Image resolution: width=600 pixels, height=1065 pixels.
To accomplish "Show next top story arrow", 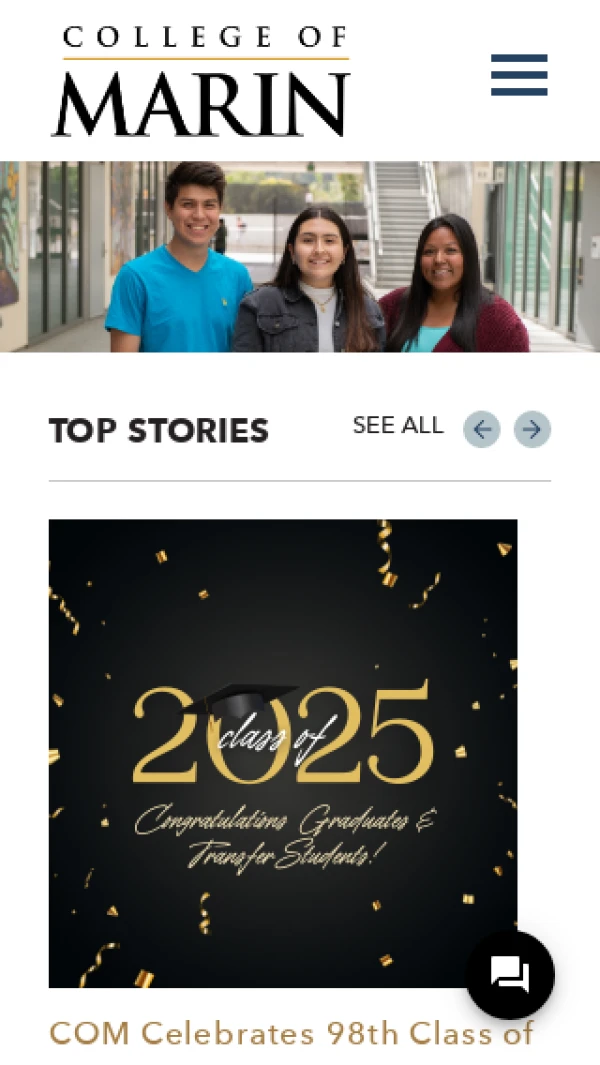I will click(x=532, y=430).
